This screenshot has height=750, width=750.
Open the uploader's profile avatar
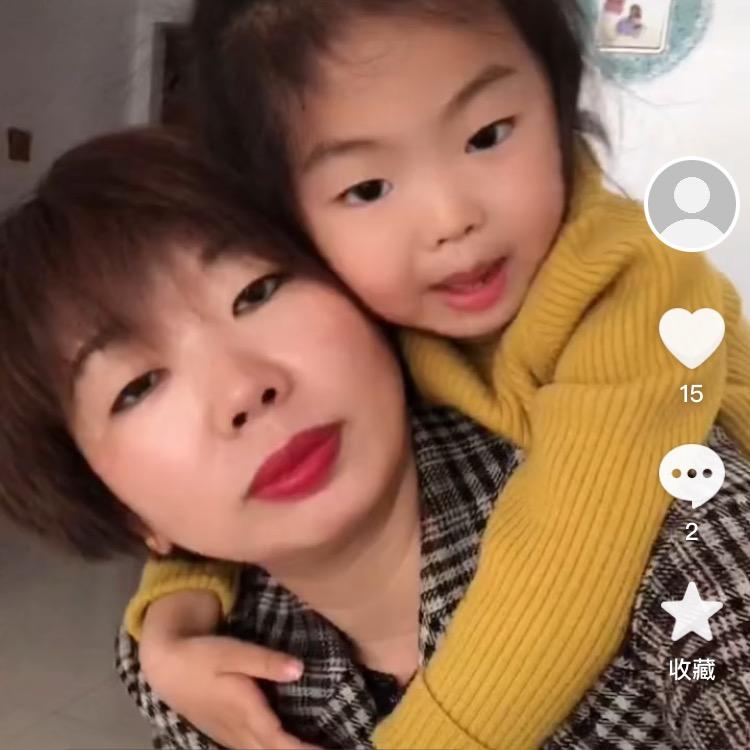(692, 204)
